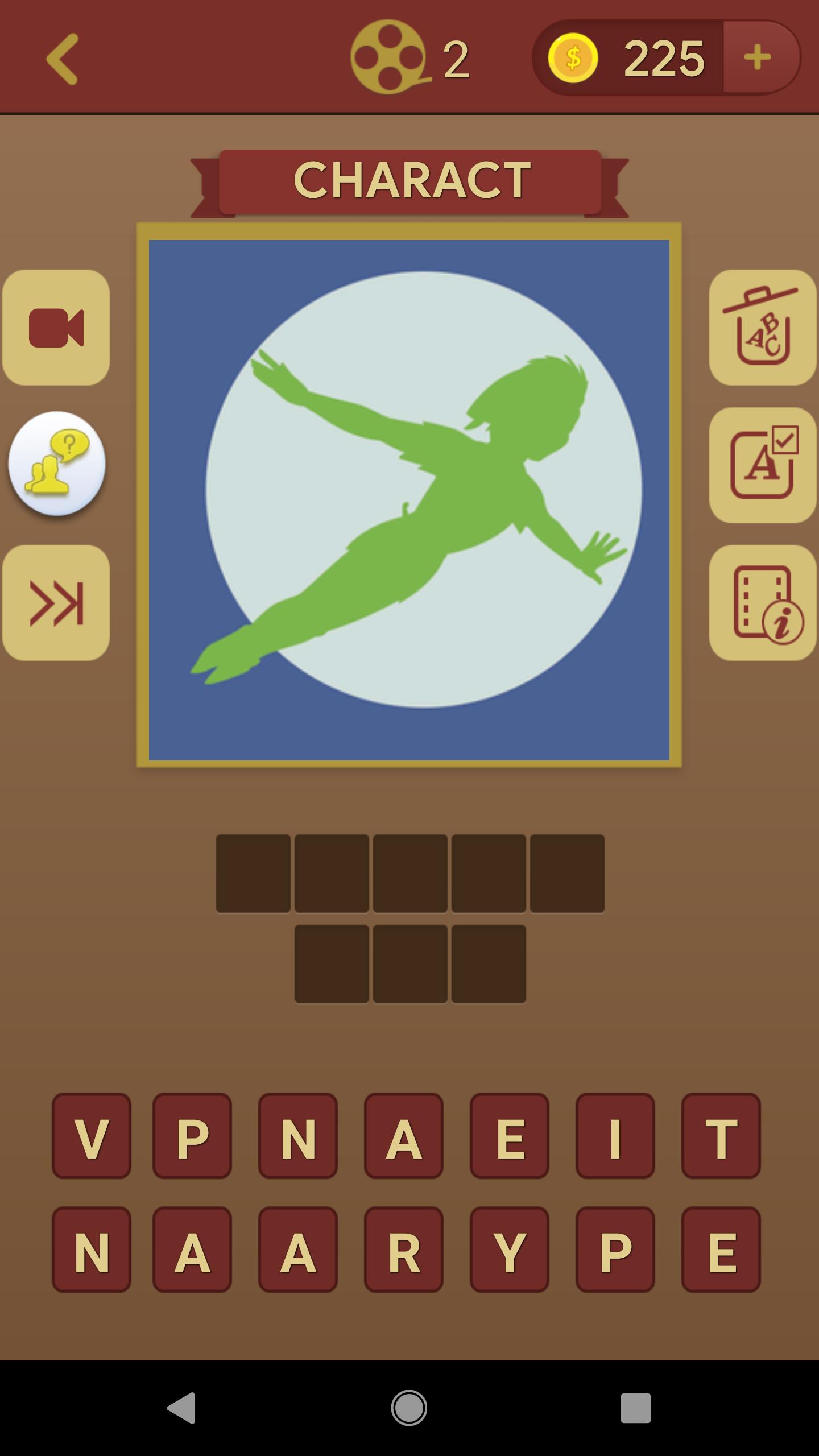Tap the letter R tile
The image size is (819, 1456).
(x=404, y=1250)
